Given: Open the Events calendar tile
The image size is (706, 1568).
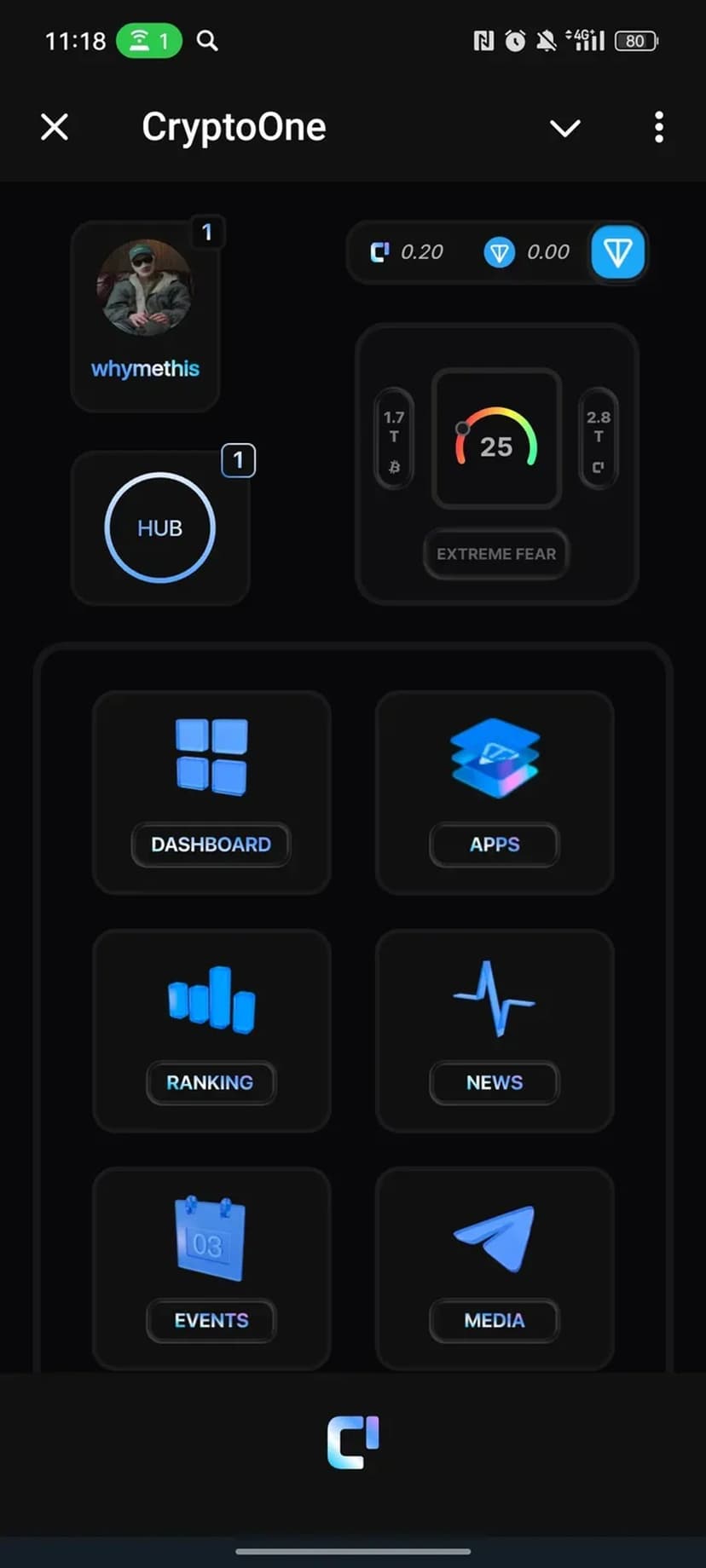Looking at the screenshot, I should 211,1267.
